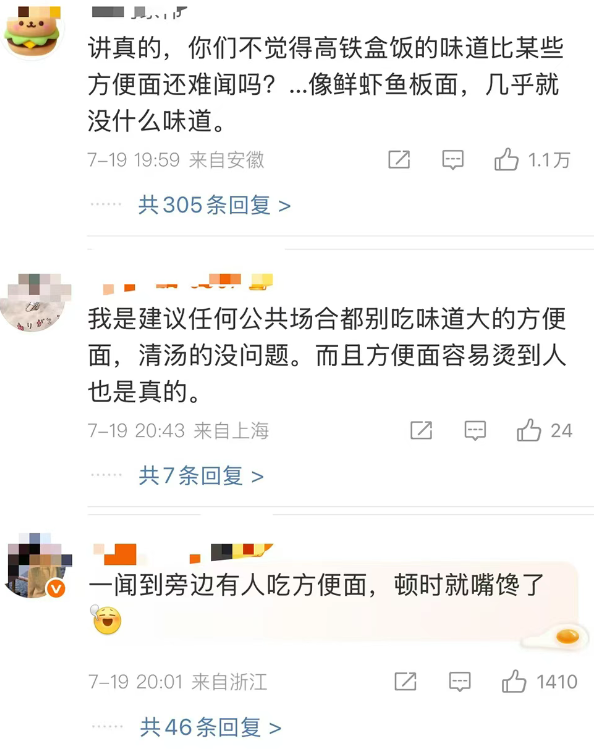Viewport: 608px width, 749px height.
Task: Reply to the comment from 浙江
Action: (459, 682)
